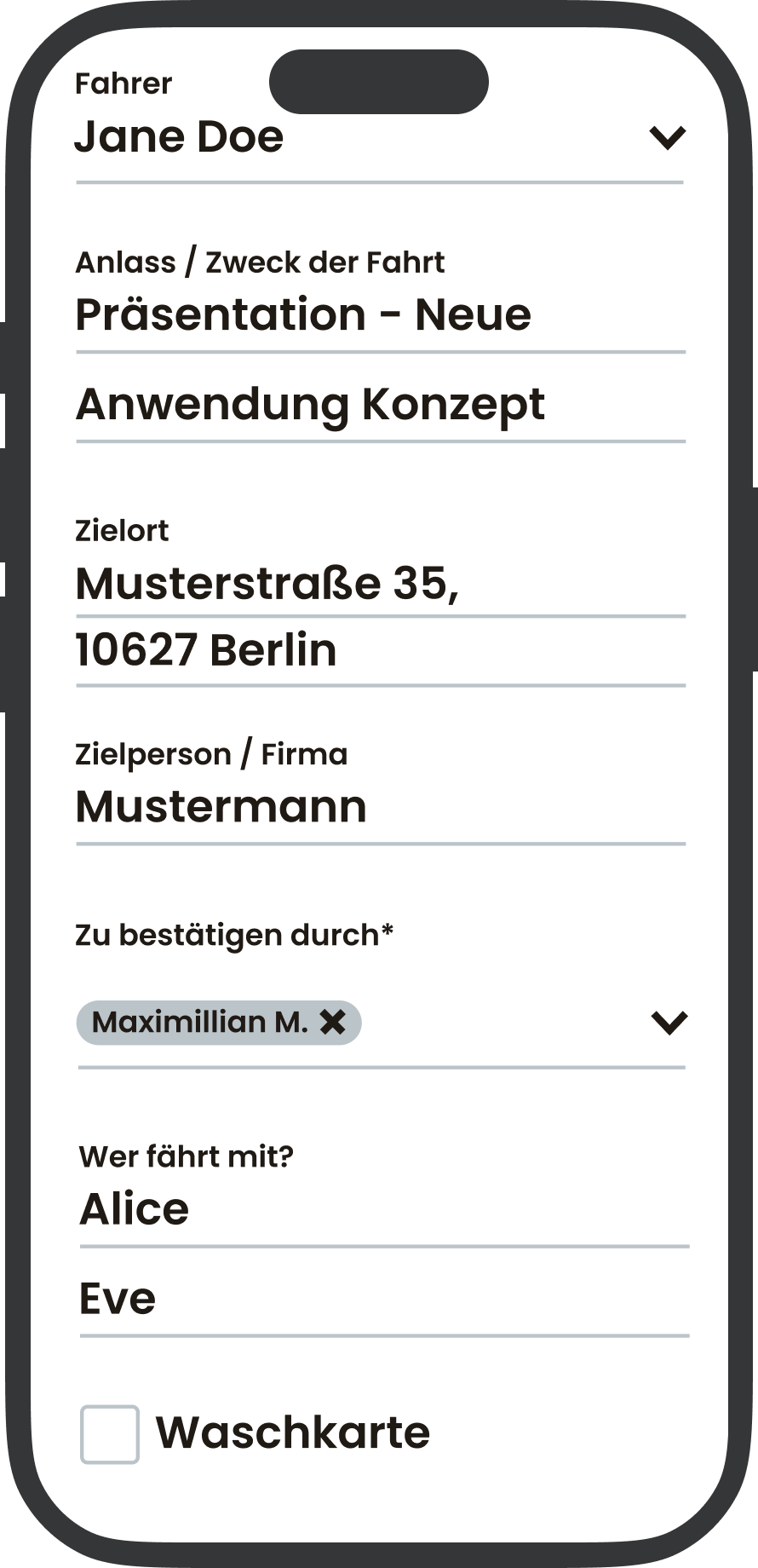The width and height of the screenshot is (758, 1568).
Task: Tap the 10627 Berlin address line
Action: tap(379, 650)
